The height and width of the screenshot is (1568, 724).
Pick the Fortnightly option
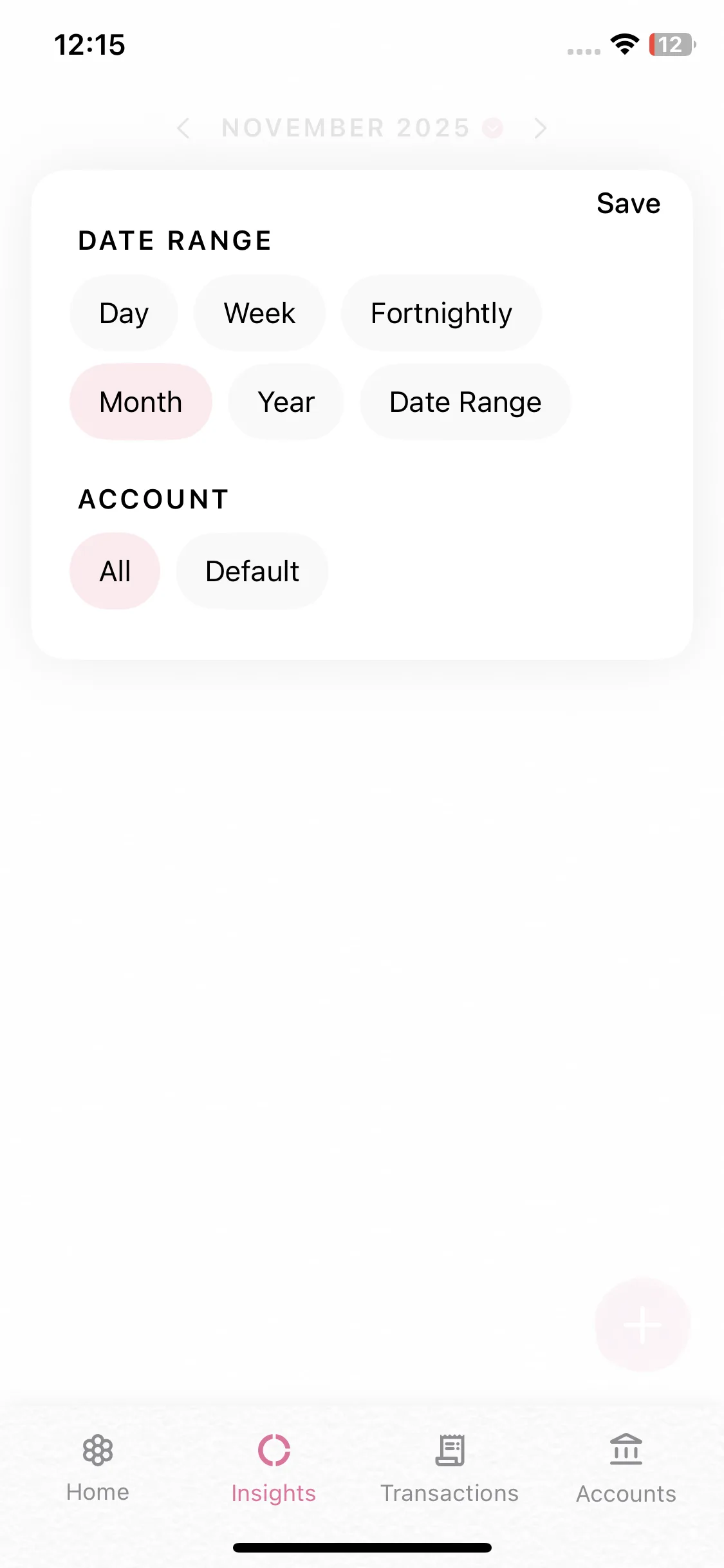(441, 313)
